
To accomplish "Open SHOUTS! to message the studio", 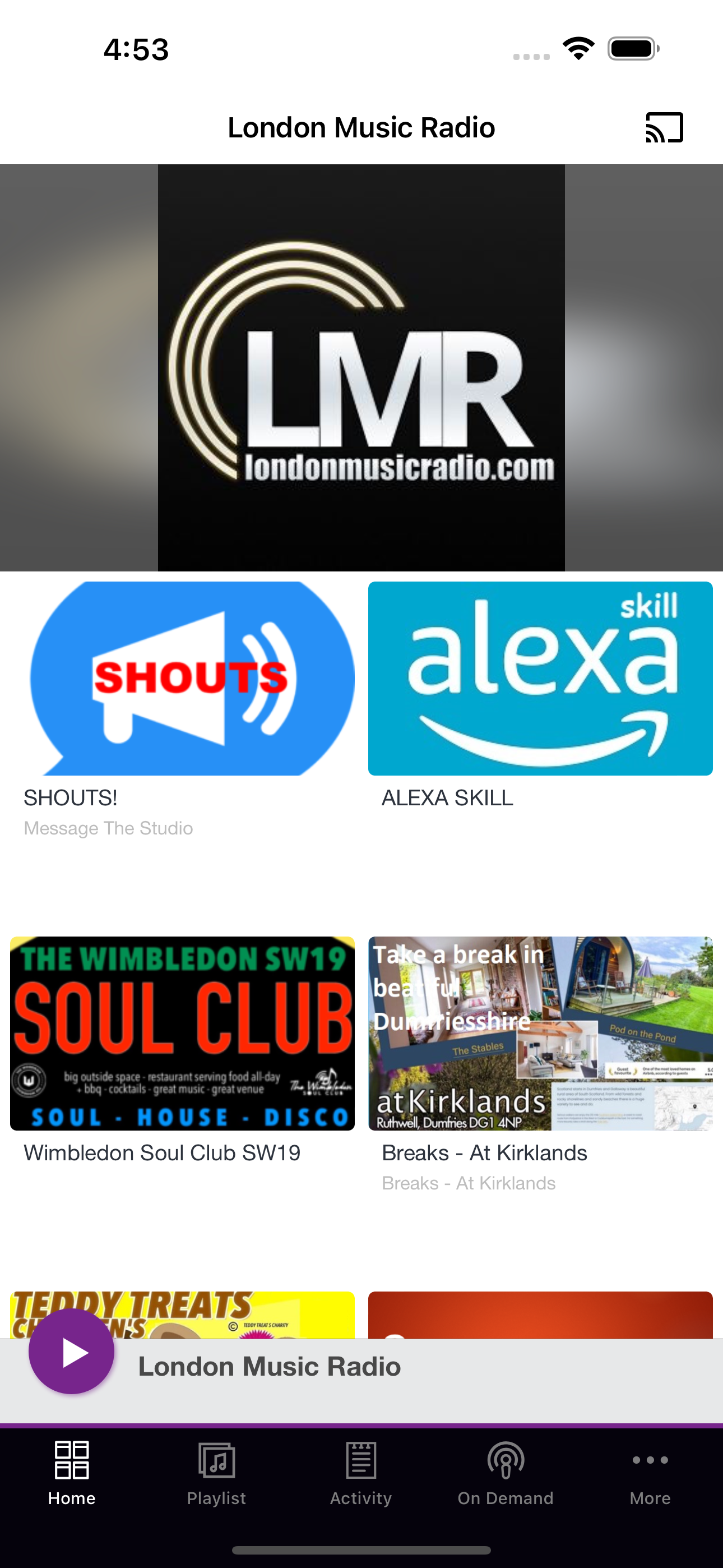I will [70, 796].
